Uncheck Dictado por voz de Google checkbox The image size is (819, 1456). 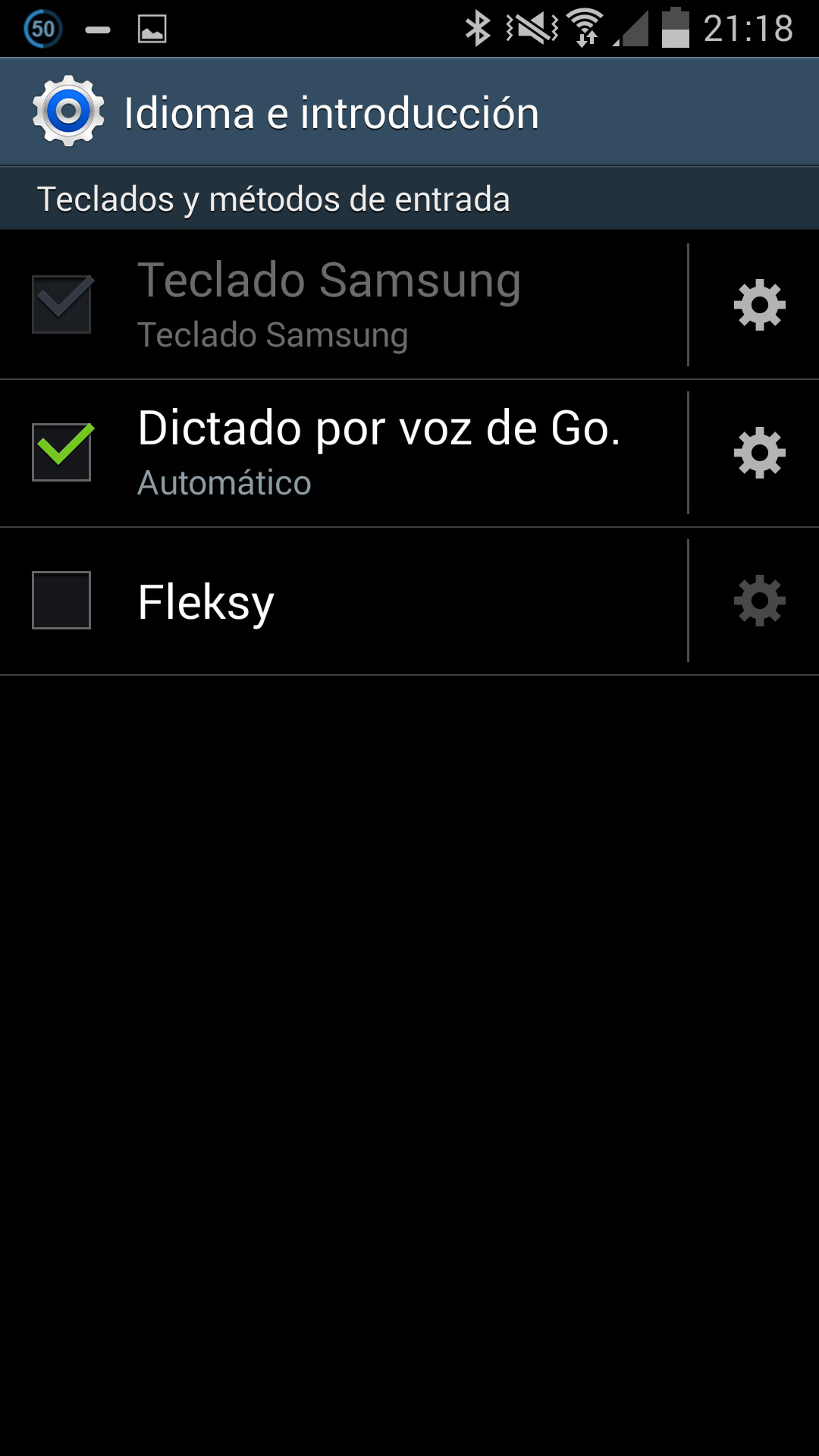click(61, 452)
